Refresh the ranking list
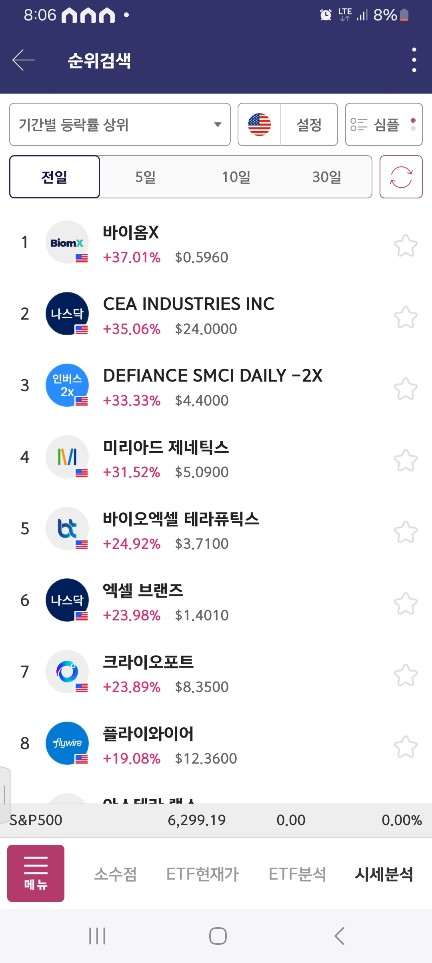Viewport: 432px width, 963px height. (401, 177)
